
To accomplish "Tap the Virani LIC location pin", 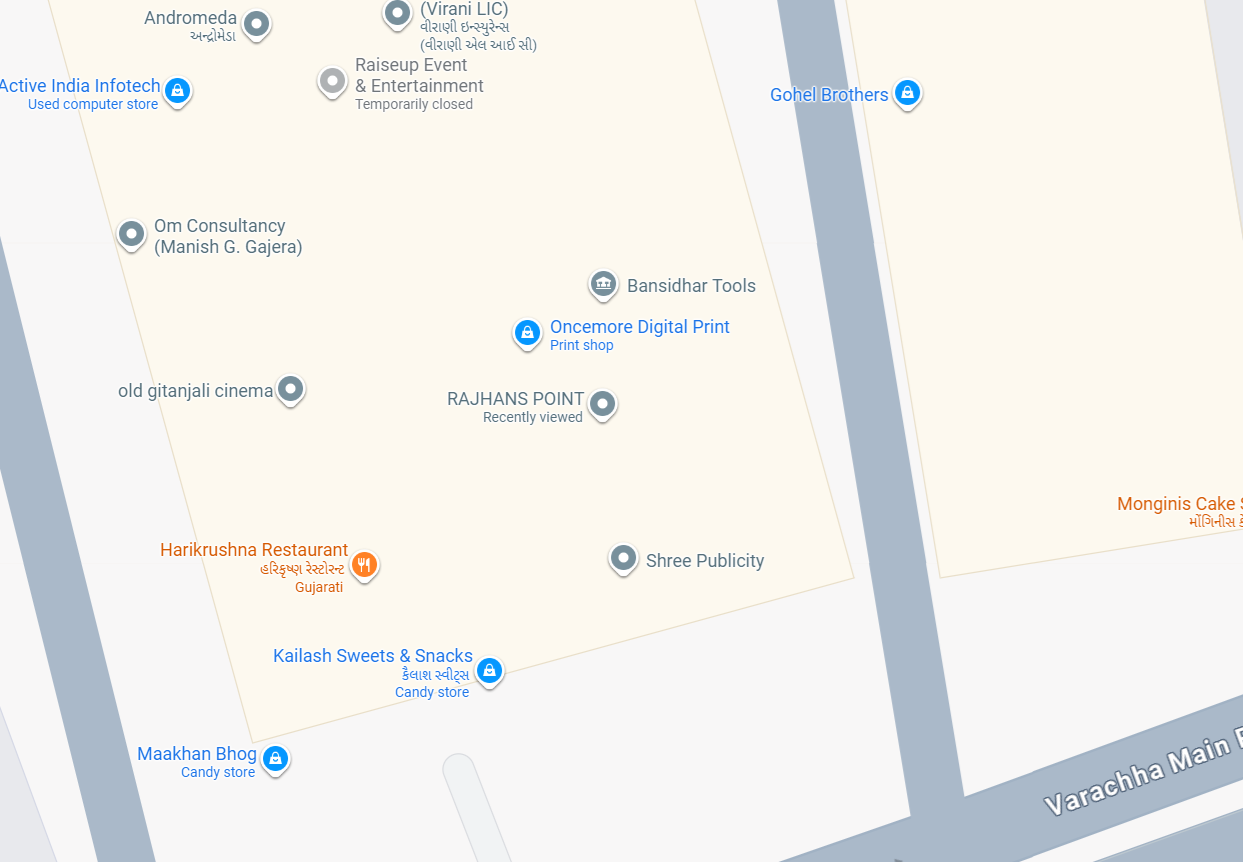I will coord(397,14).
